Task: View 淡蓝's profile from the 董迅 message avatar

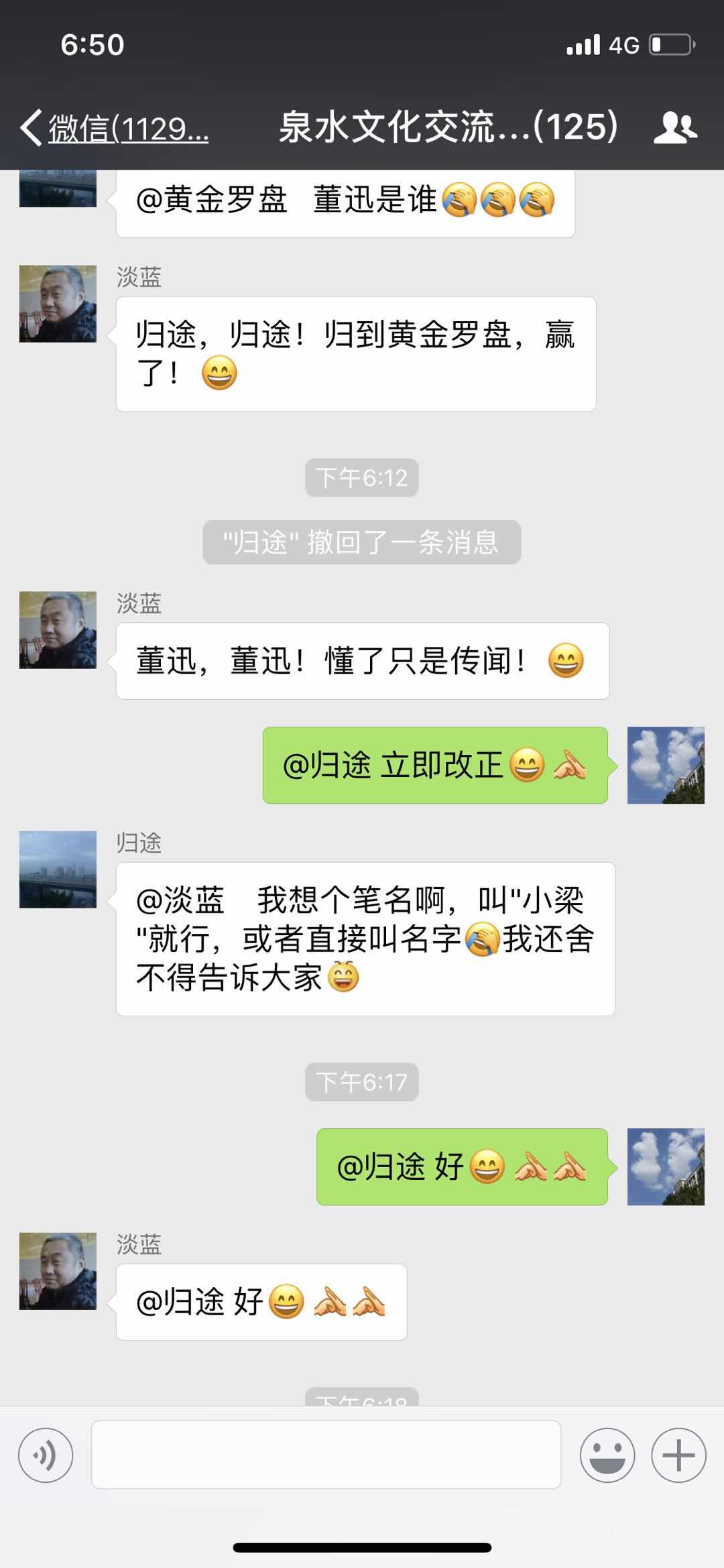Action: coord(58,629)
